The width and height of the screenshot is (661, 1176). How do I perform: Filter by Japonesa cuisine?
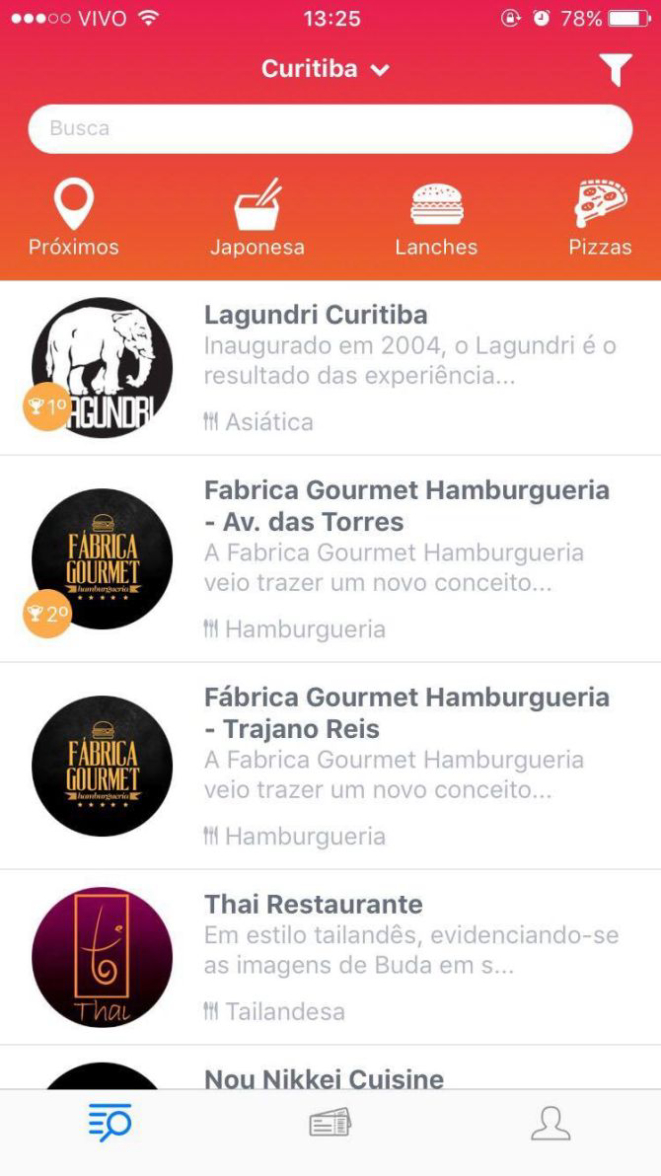tap(257, 219)
